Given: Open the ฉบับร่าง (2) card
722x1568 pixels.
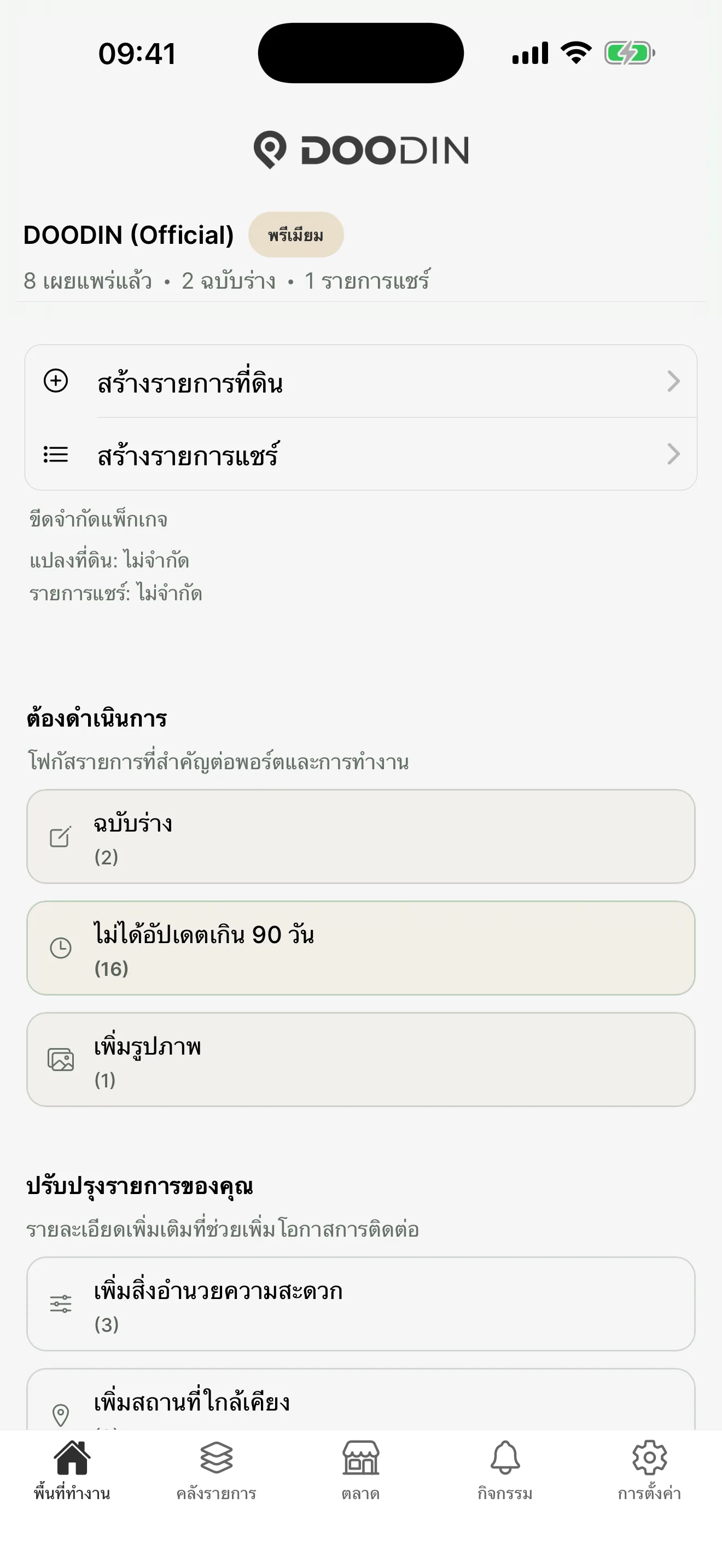Looking at the screenshot, I should tap(360, 837).
